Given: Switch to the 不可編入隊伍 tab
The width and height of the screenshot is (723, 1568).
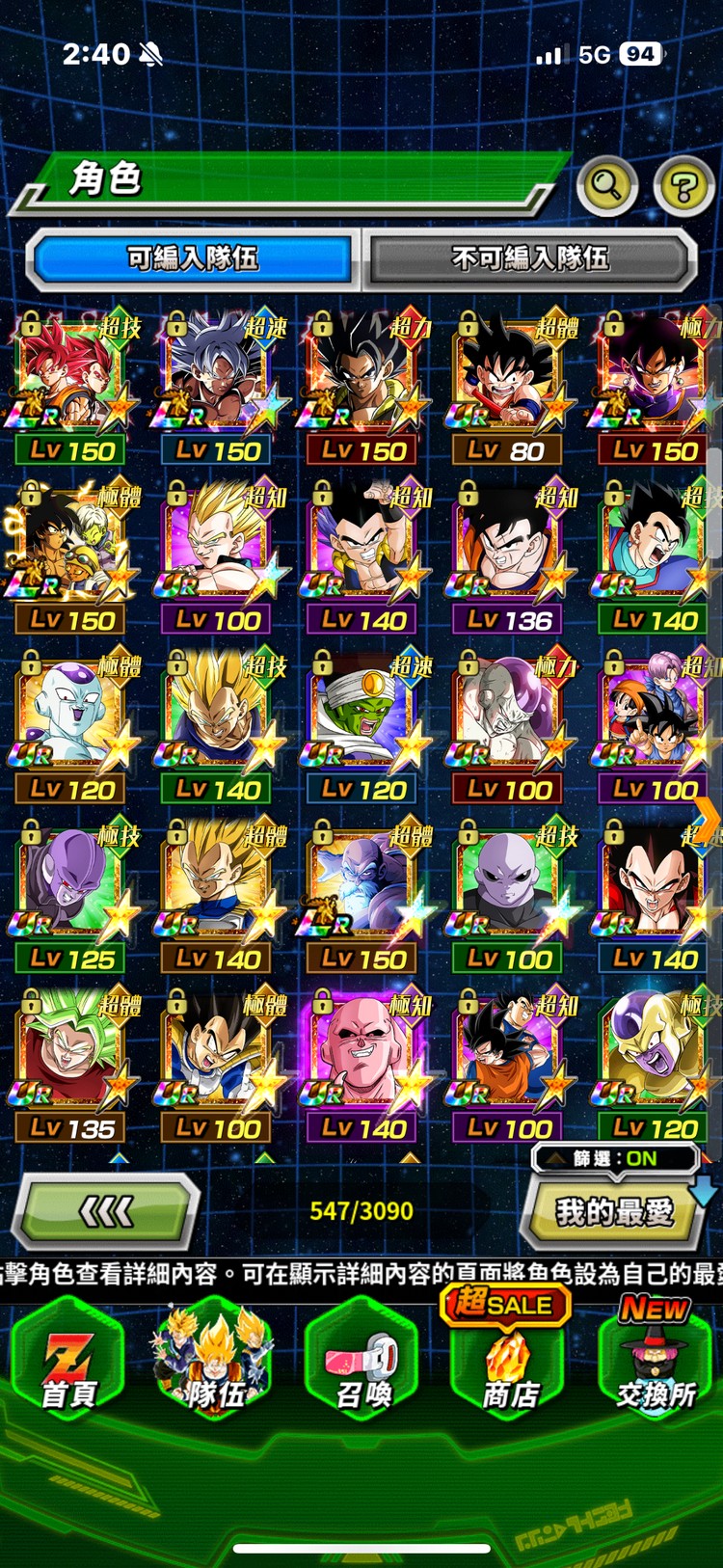Looking at the screenshot, I should (529, 258).
